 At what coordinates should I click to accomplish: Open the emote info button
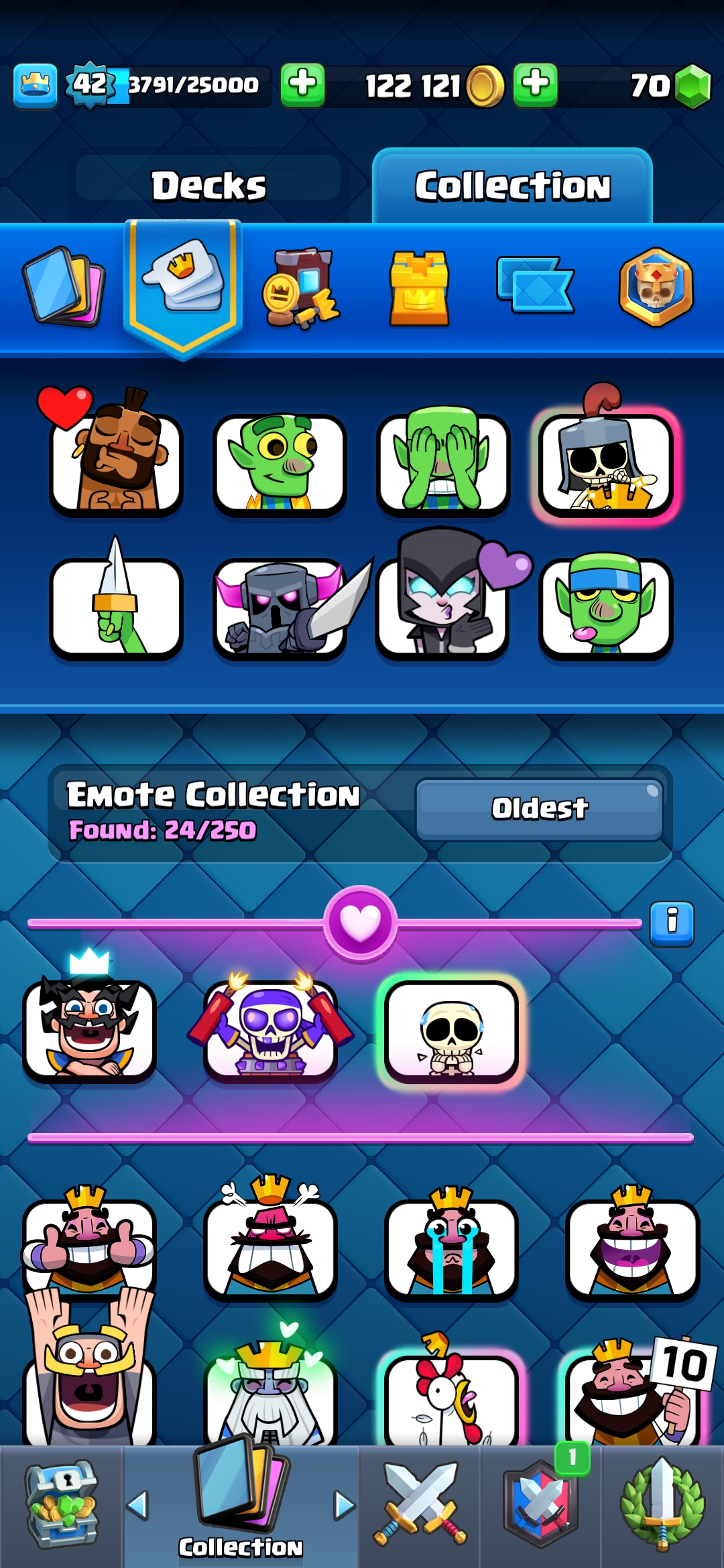pyautogui.click(x=672, y=923)
